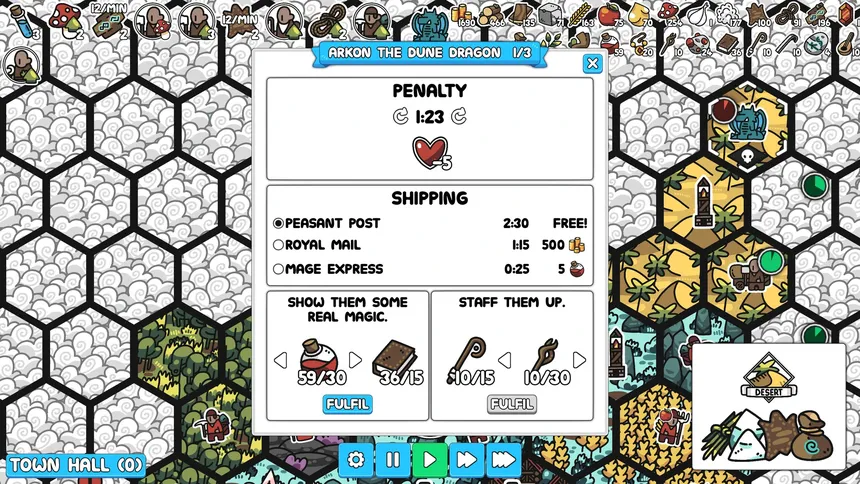Close the Arkon the Dune Dragon dialog

pos(592,64)
